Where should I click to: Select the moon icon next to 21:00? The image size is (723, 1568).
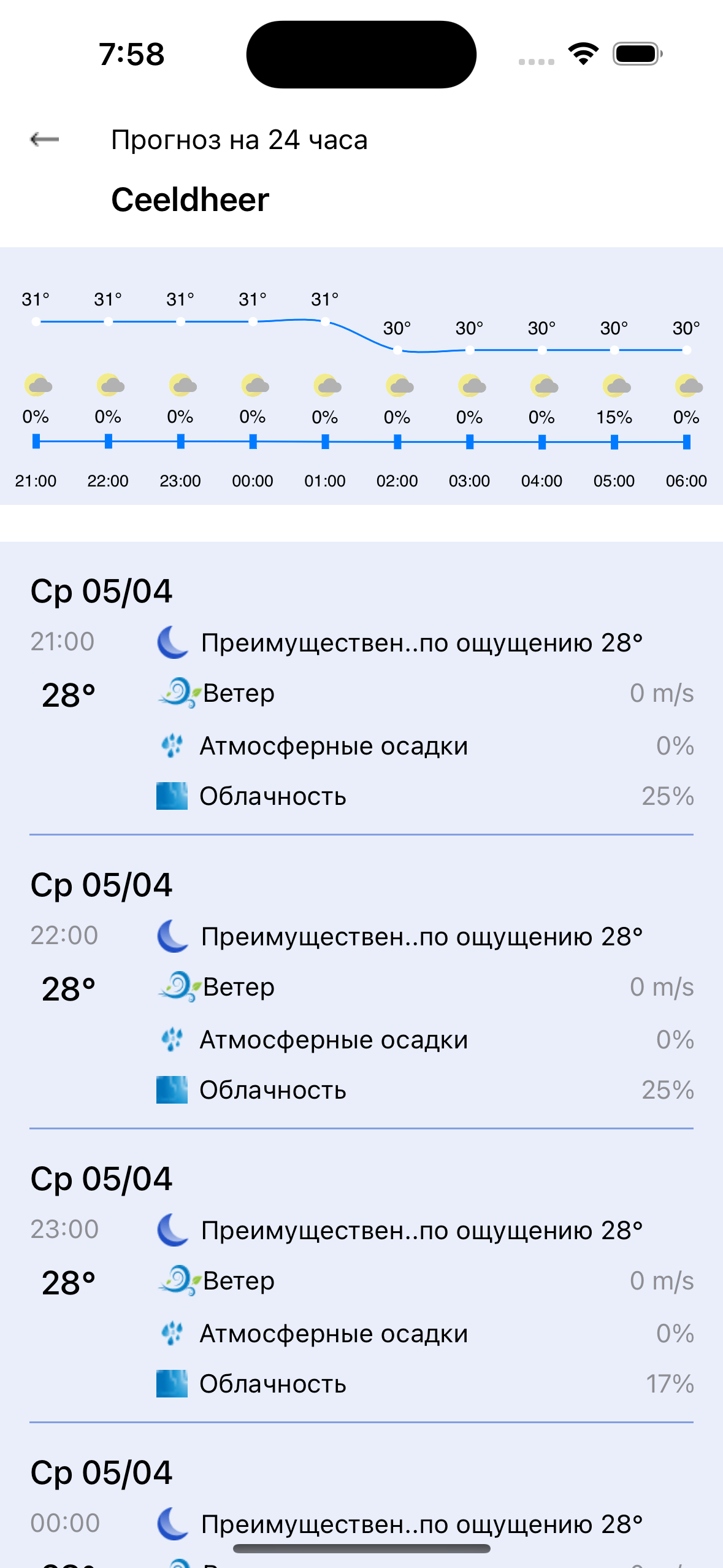172,642
